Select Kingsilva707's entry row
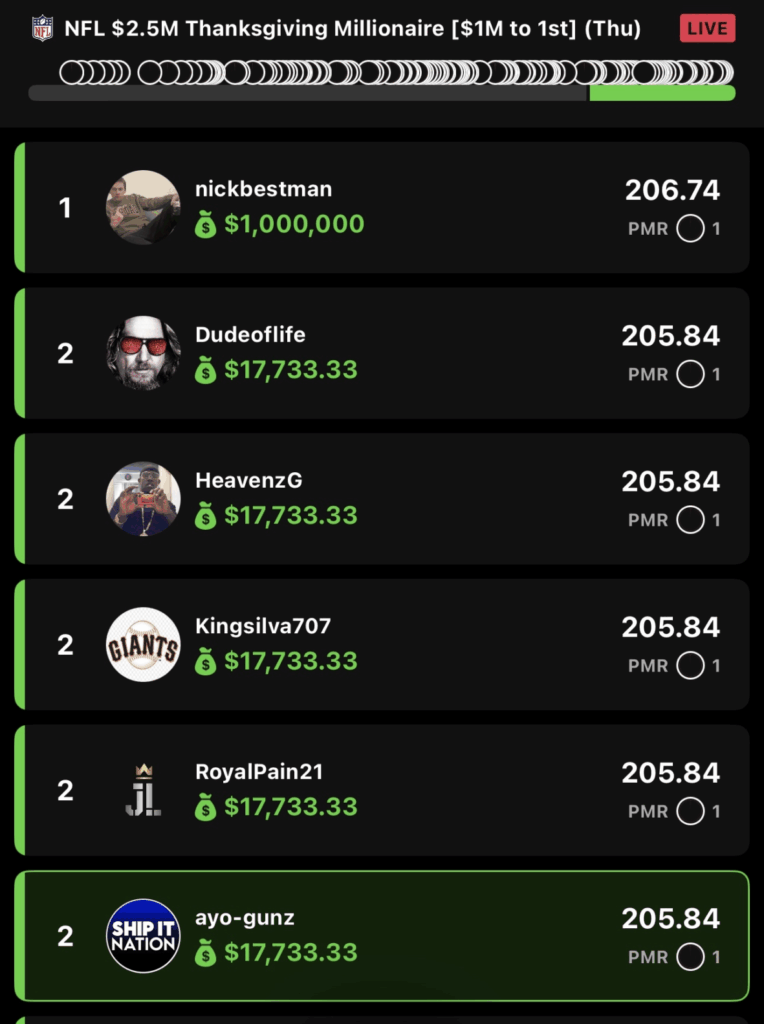The width and height of the screenshot is (764, 1024). tap(382, 645)
